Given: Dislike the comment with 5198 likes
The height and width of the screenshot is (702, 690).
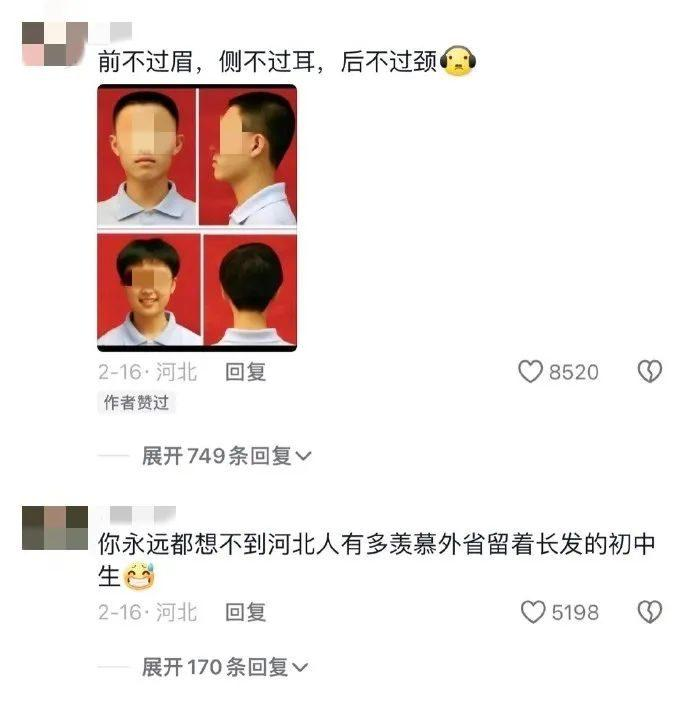Looking at the screenshot, I should pos(649,612).
